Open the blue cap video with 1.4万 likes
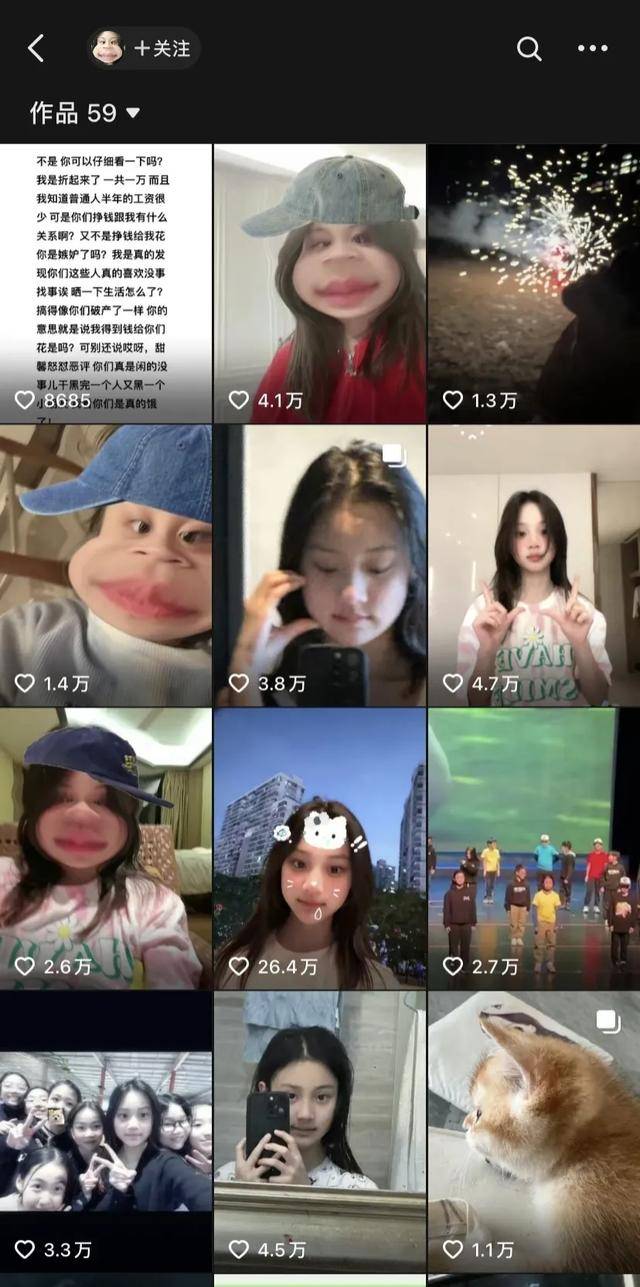The image size is (640, 1287). click(106, 565)
